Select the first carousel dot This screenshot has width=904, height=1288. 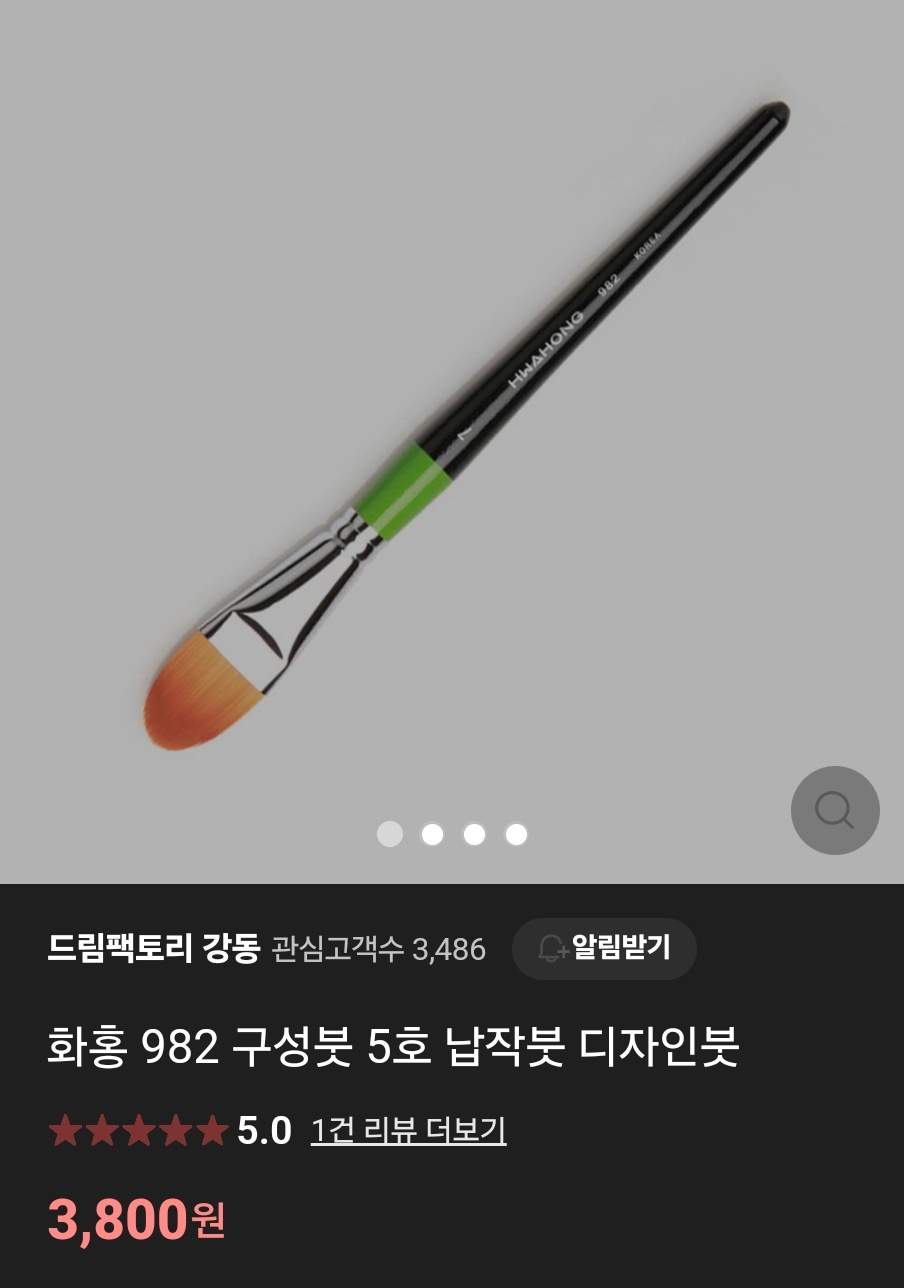[390, 833]
